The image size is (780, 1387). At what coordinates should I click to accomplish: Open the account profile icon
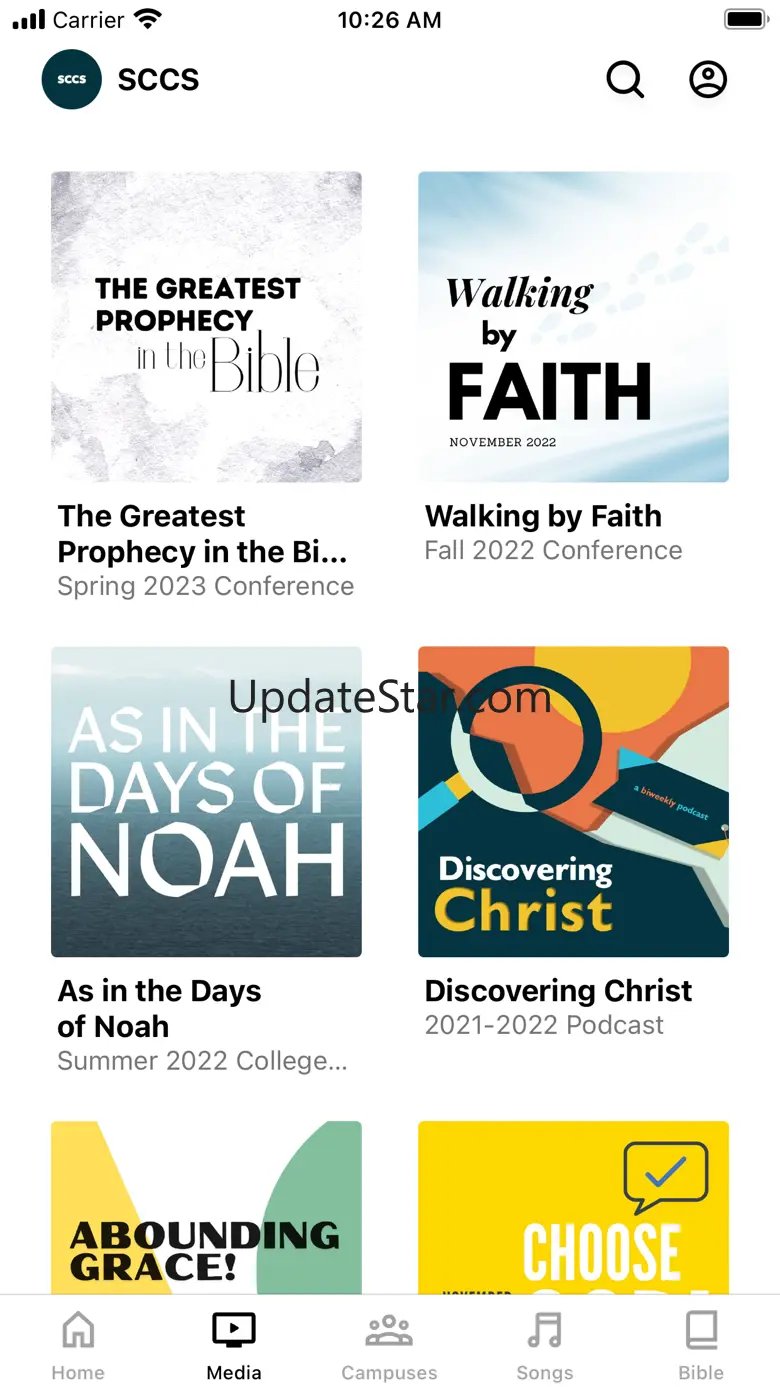pyautogui.click(x=708, y=80)
